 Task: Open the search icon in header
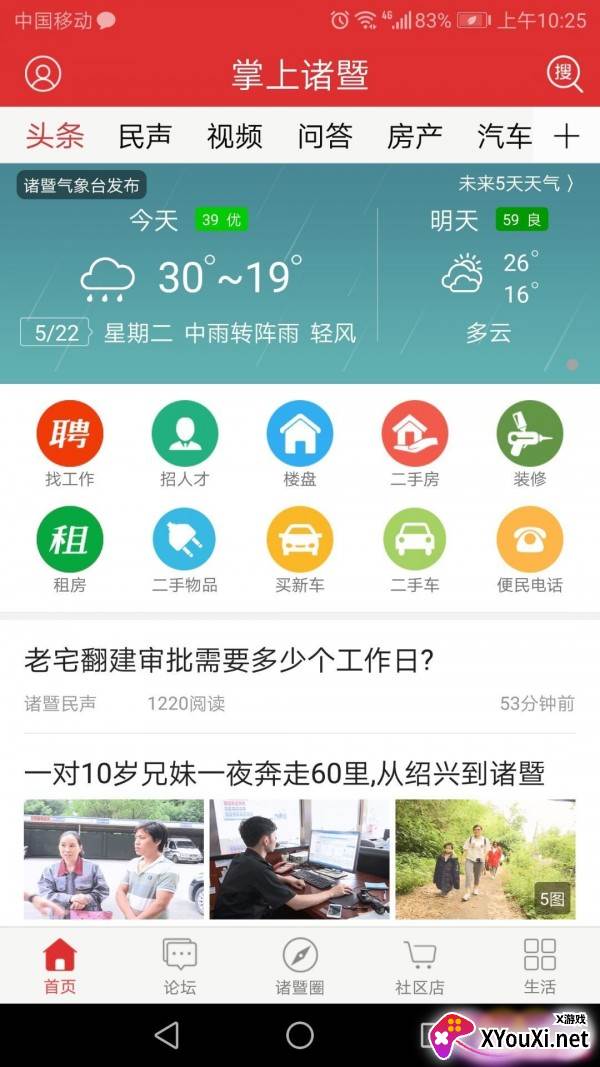click(x=564, y=74)
